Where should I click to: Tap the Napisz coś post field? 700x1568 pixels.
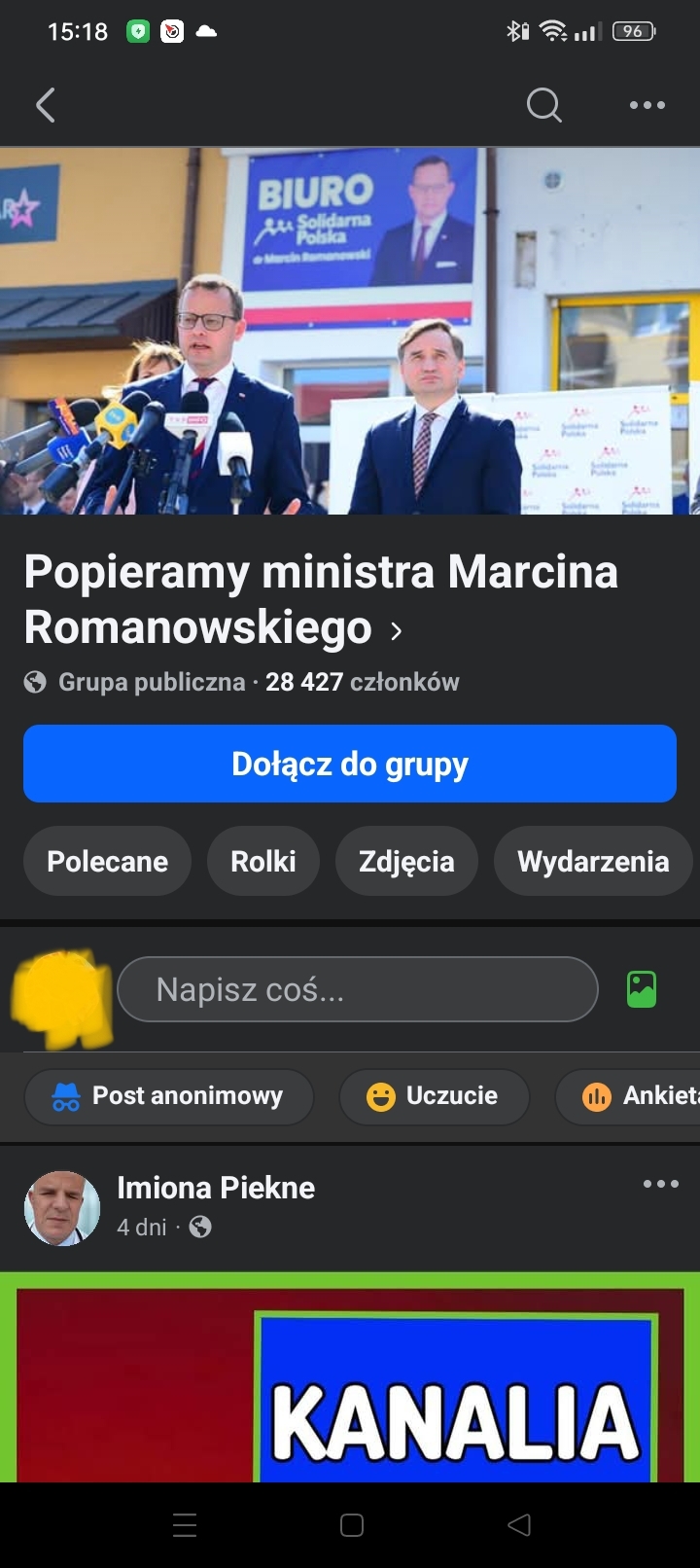point(357,989)
